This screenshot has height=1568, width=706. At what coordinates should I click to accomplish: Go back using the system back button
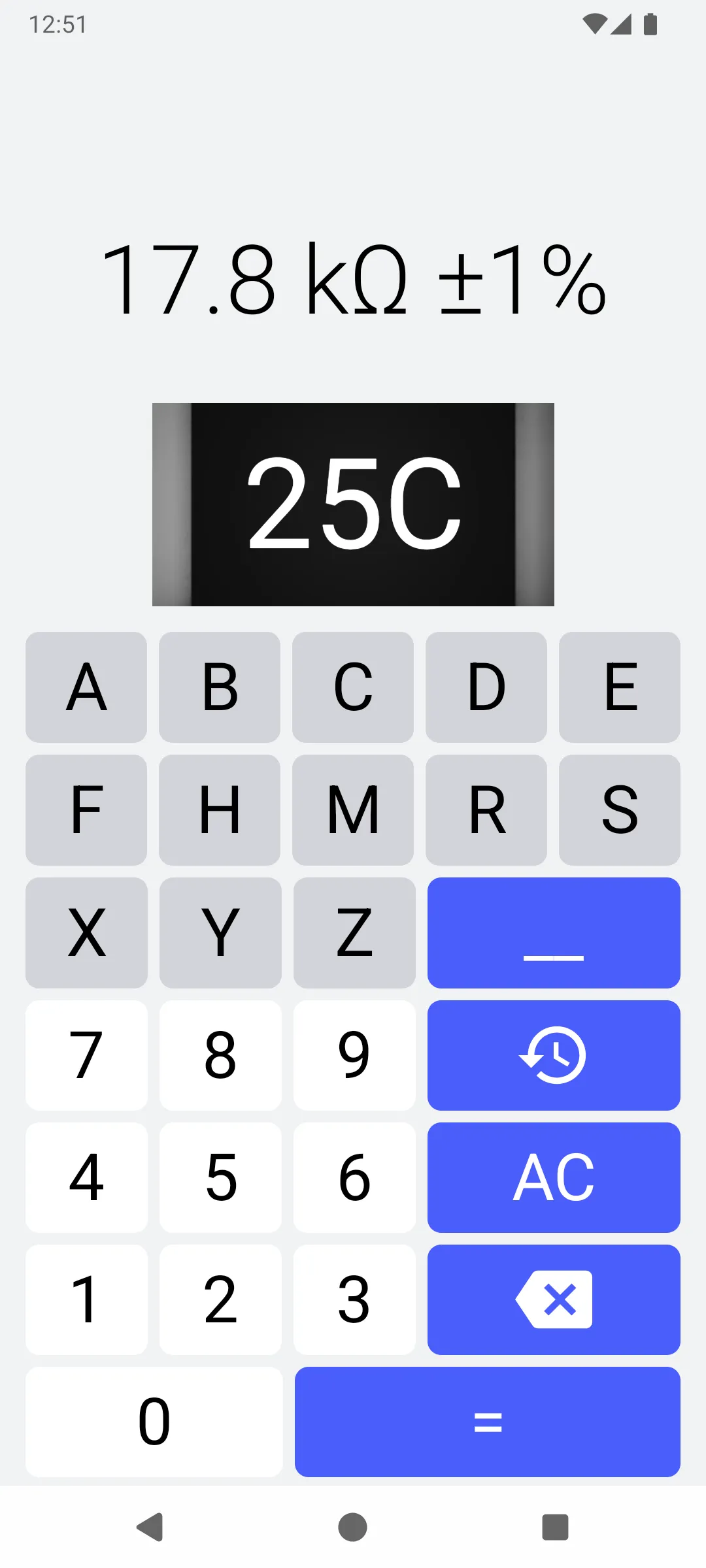click(150, 1527)
